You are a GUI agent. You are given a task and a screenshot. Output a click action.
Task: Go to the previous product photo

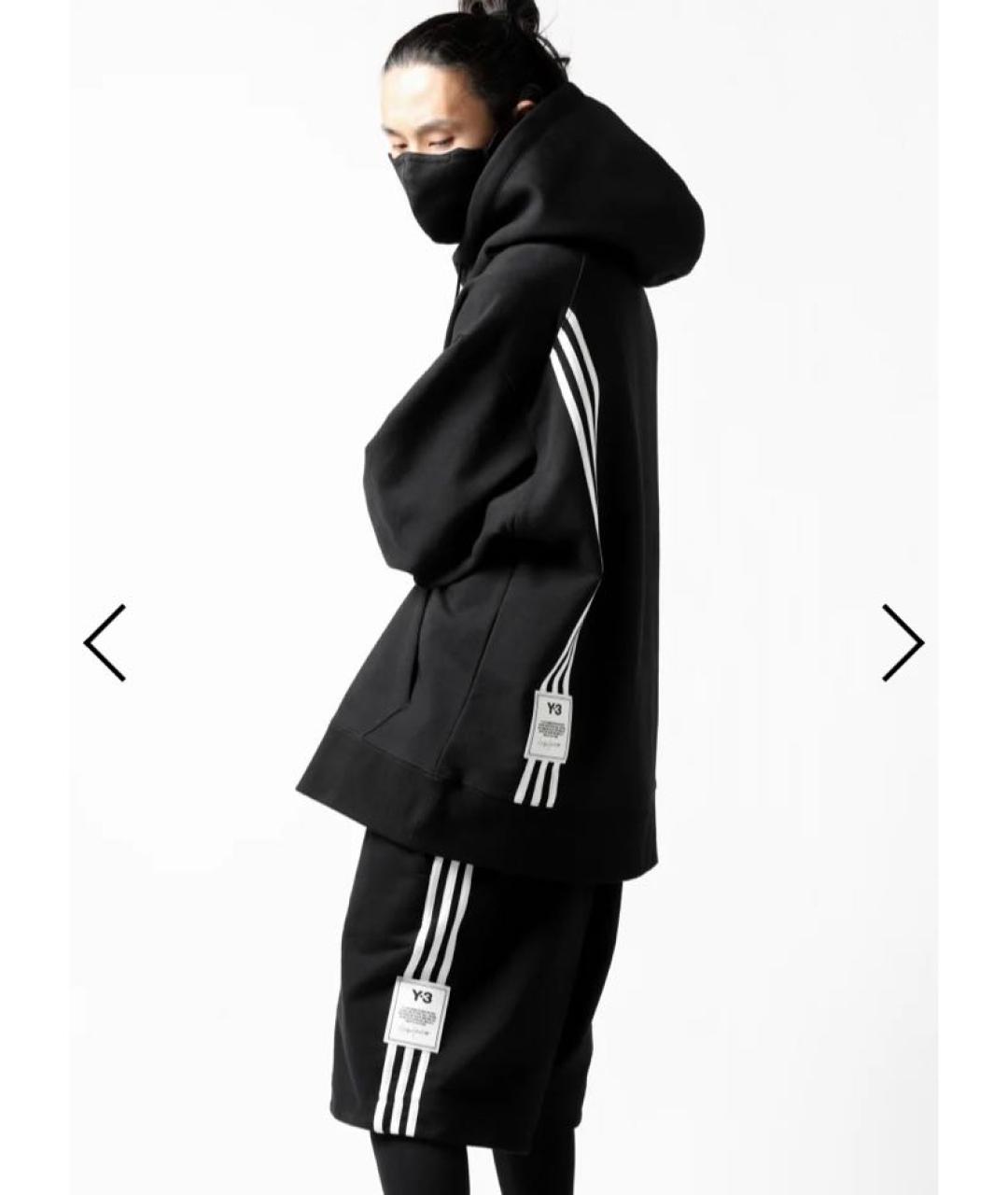tap(105, 642)
